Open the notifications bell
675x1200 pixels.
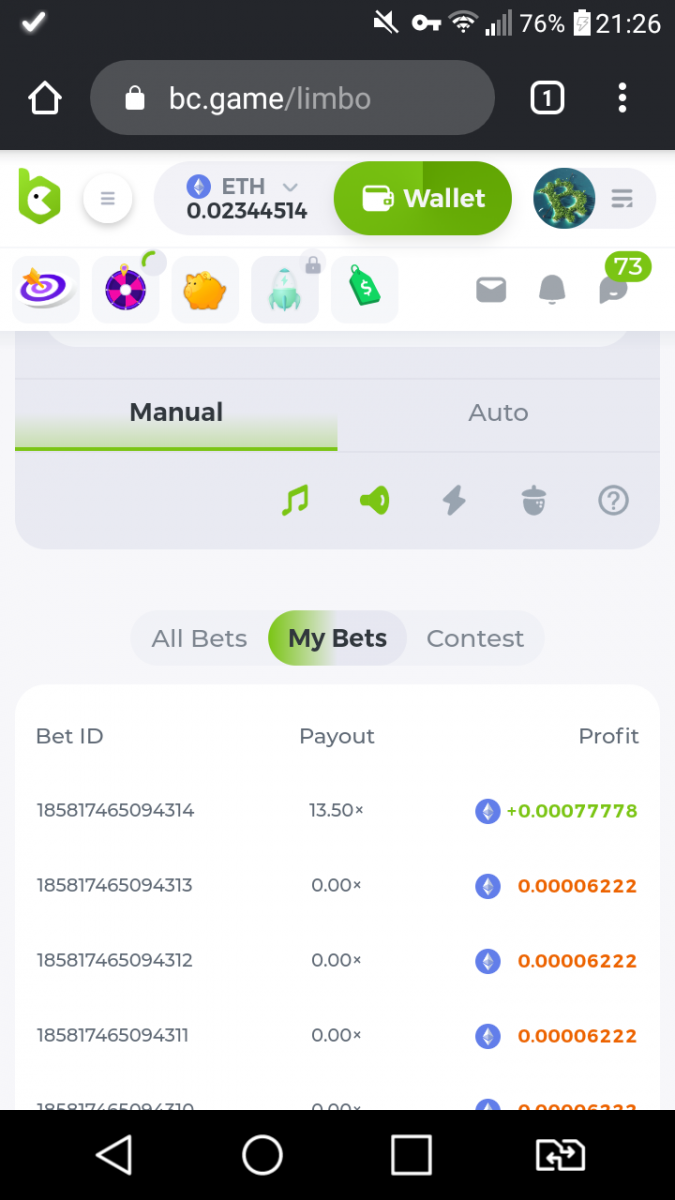coord(552,290)
